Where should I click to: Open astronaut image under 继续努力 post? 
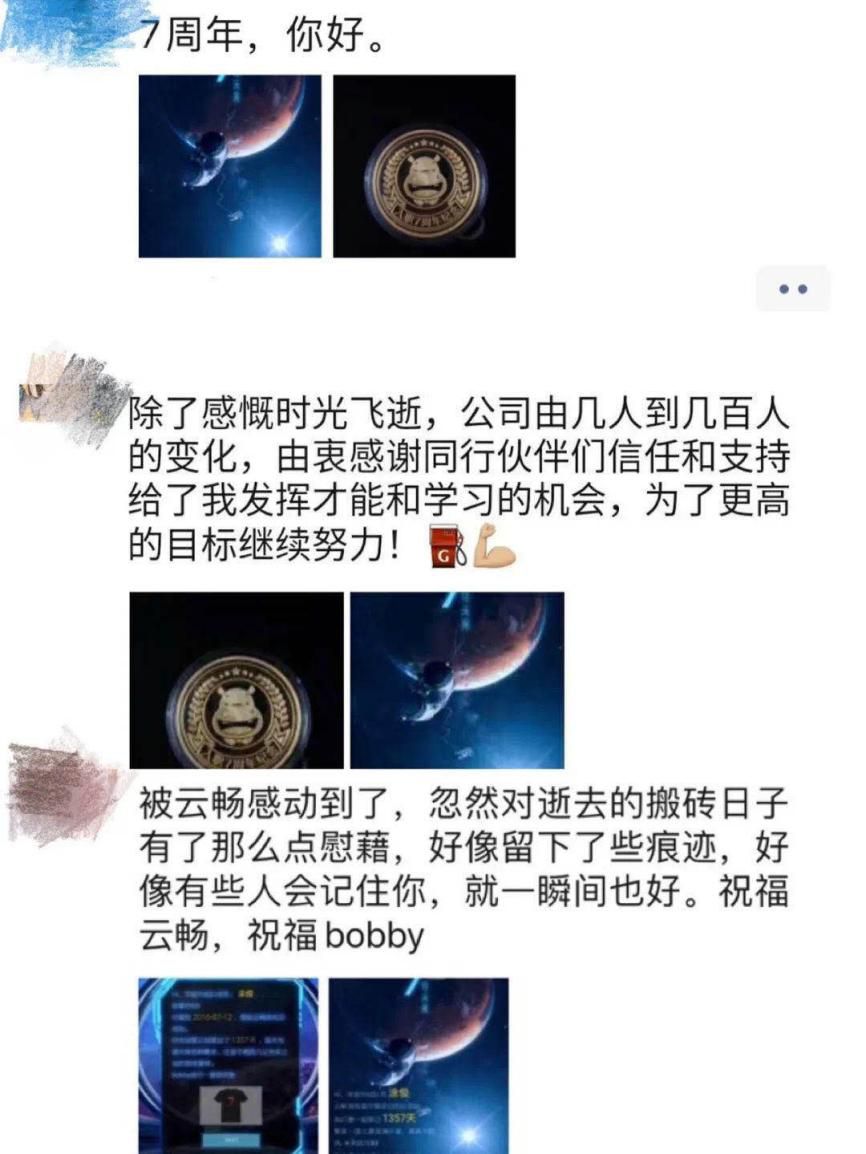[x=457, y=680]
